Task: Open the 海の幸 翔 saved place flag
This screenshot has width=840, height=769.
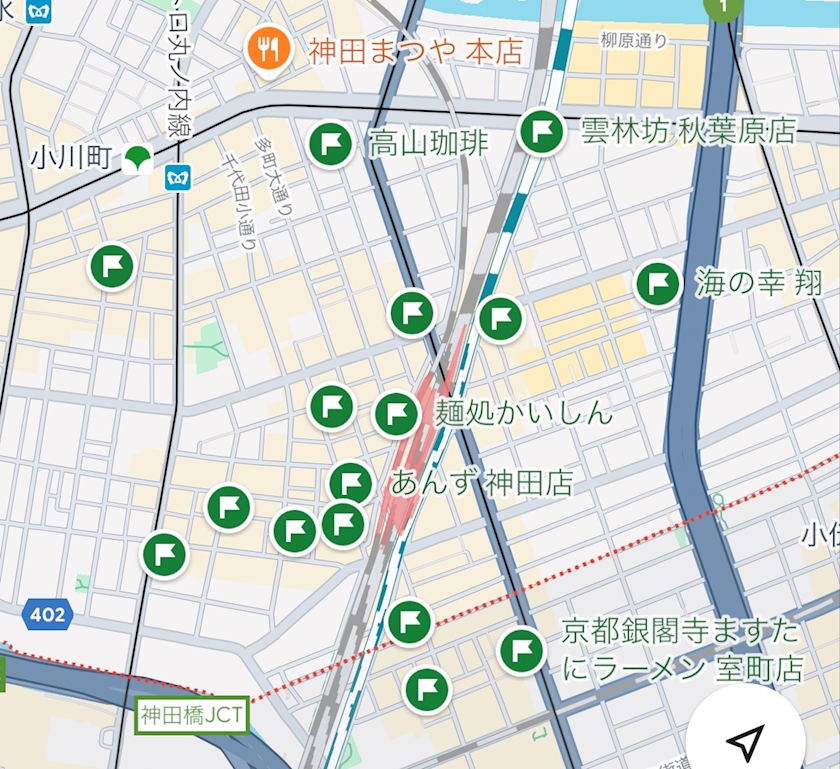Action: (658, 284)
